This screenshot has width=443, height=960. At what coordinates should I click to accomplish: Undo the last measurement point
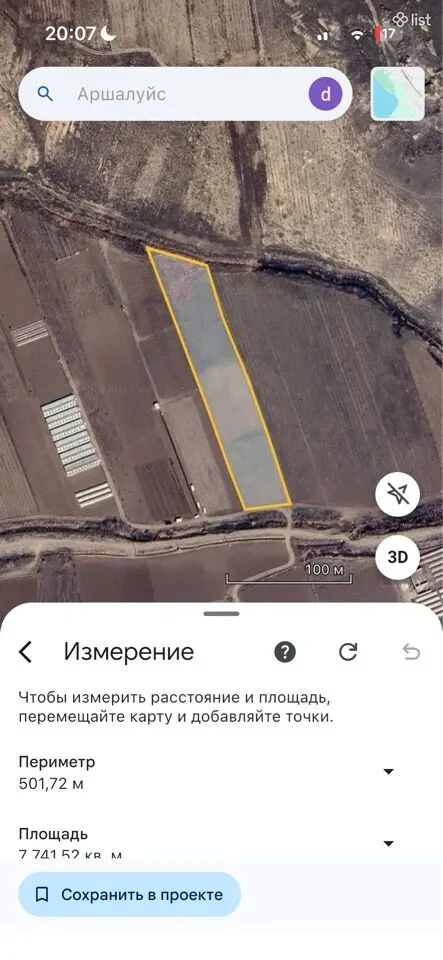click(x=411, y=652)
